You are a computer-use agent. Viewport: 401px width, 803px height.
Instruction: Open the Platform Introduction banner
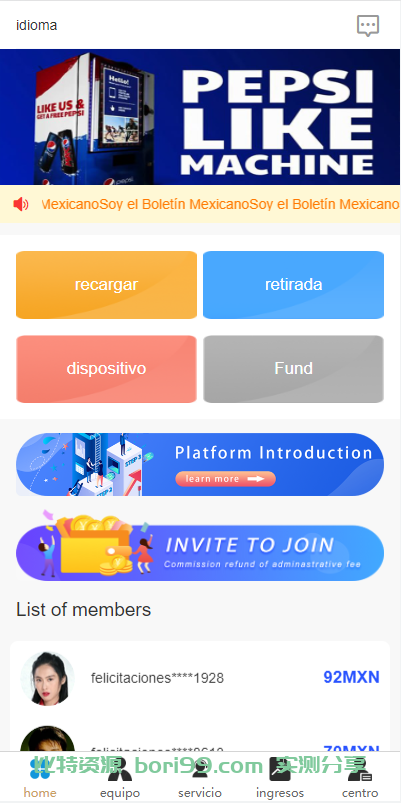click(200, 464)
